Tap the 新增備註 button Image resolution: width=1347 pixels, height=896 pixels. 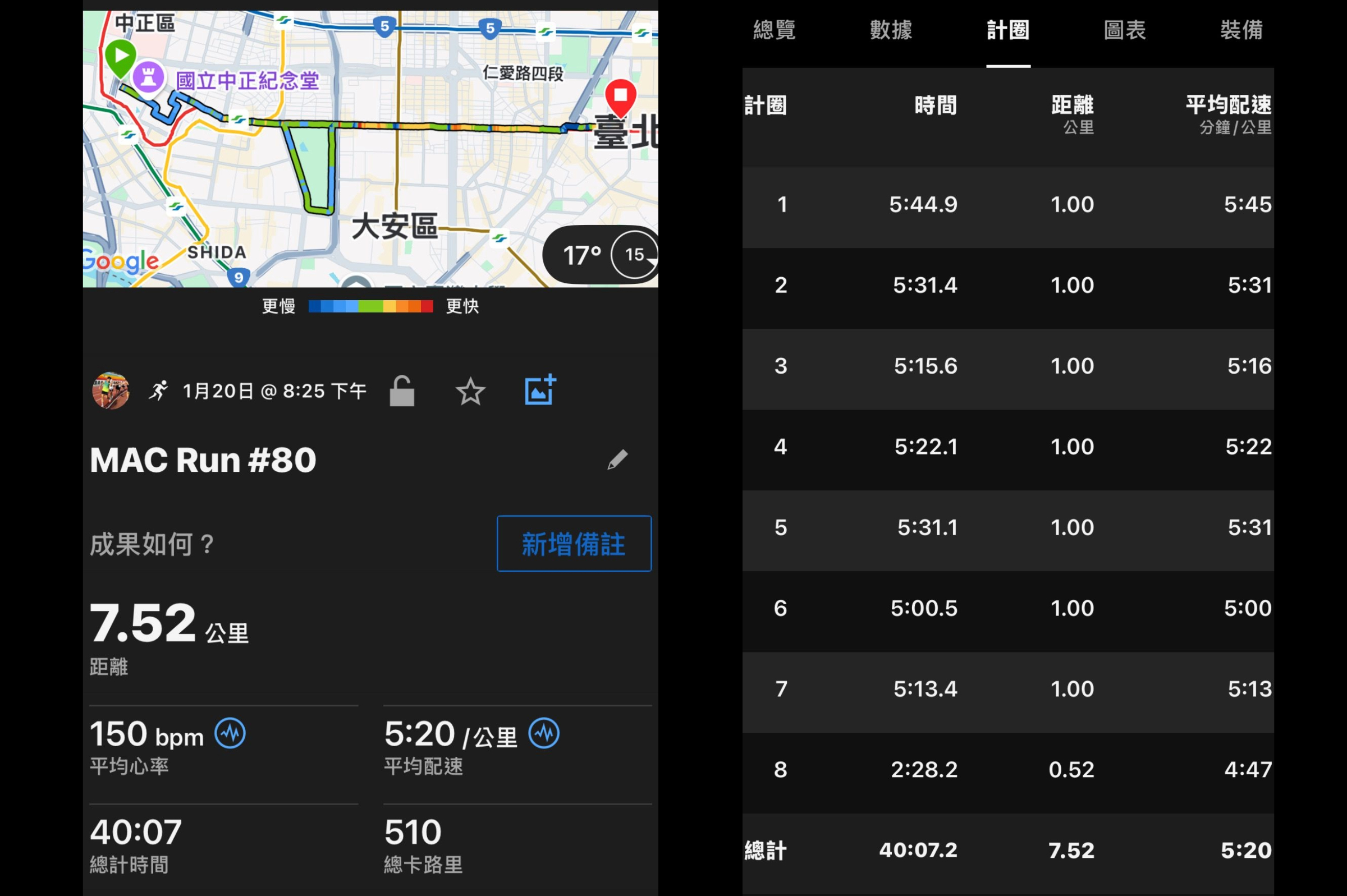point(574,544)
